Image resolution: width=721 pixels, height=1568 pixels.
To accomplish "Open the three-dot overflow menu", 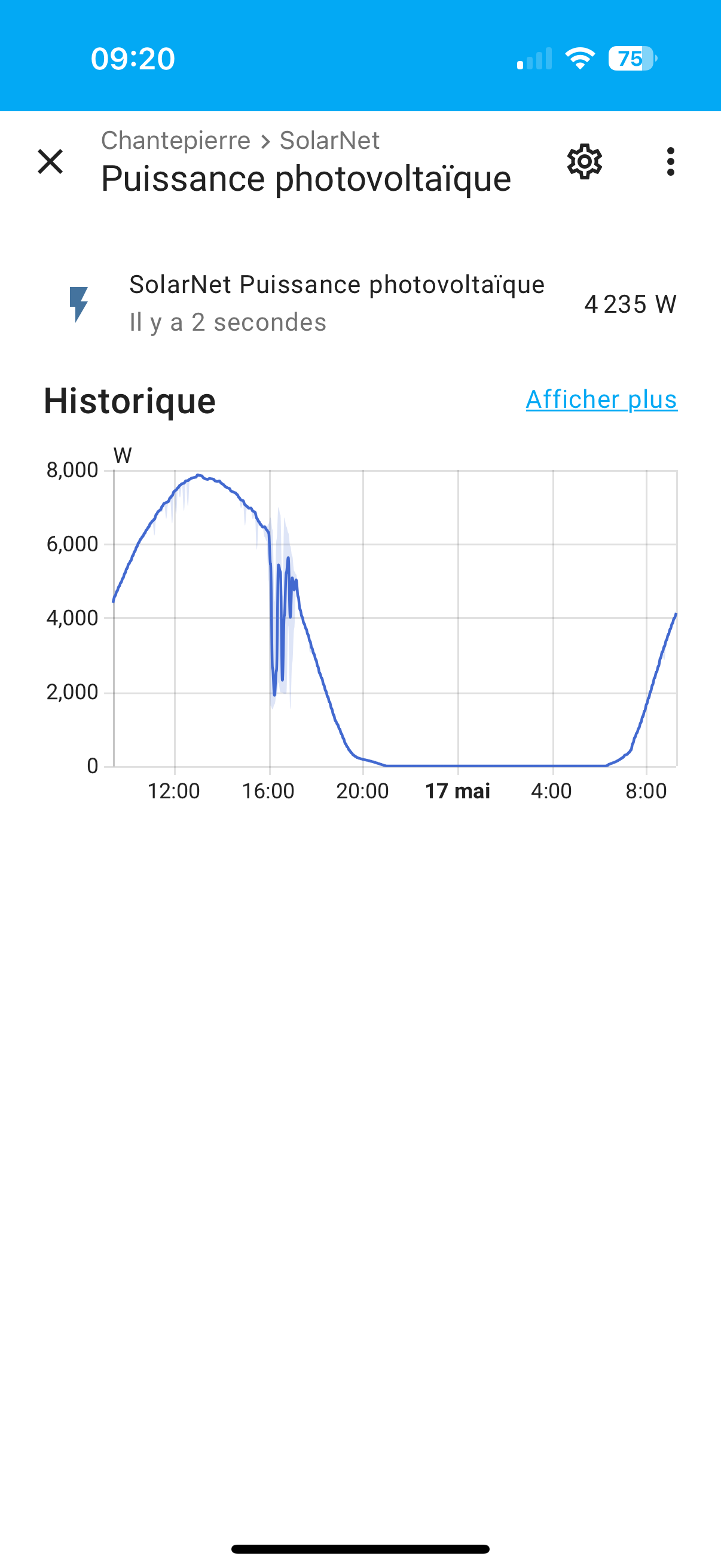I will [670, 162].
